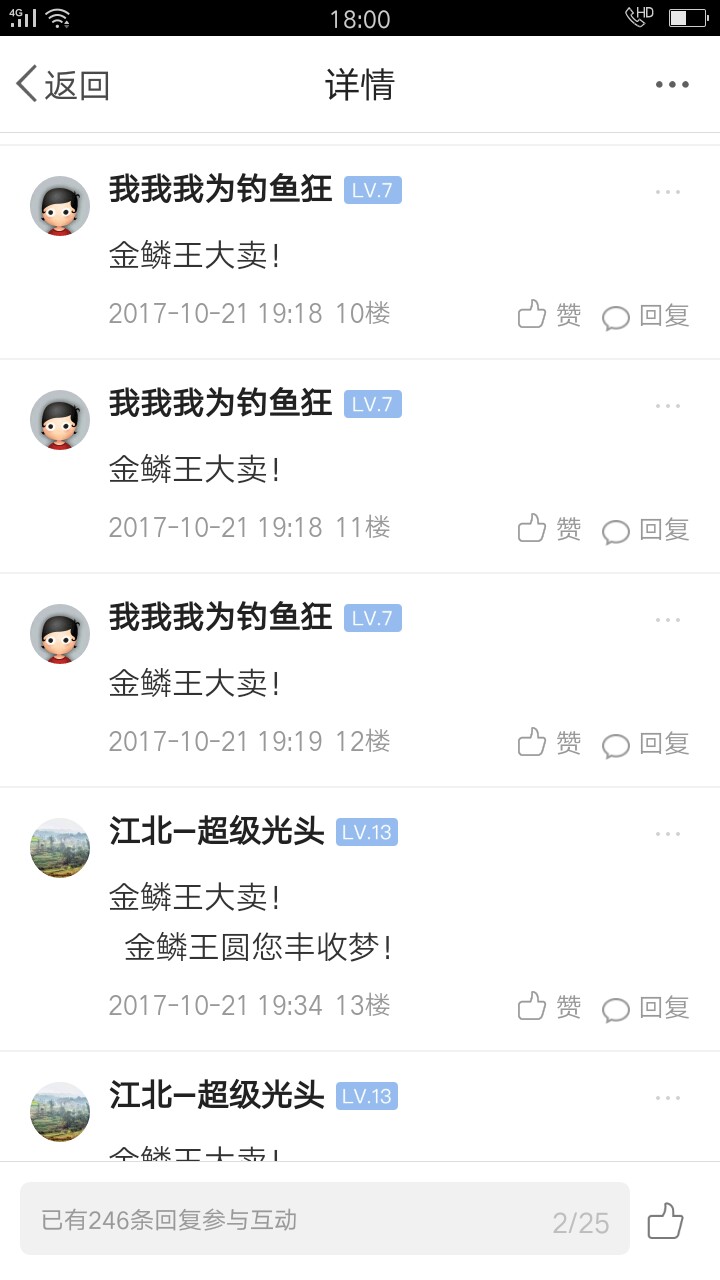This screenshot has height=1280, width=720.
Task: Like the post with bottom thumbs-up icon
Action: click(x=665, y=1221)
